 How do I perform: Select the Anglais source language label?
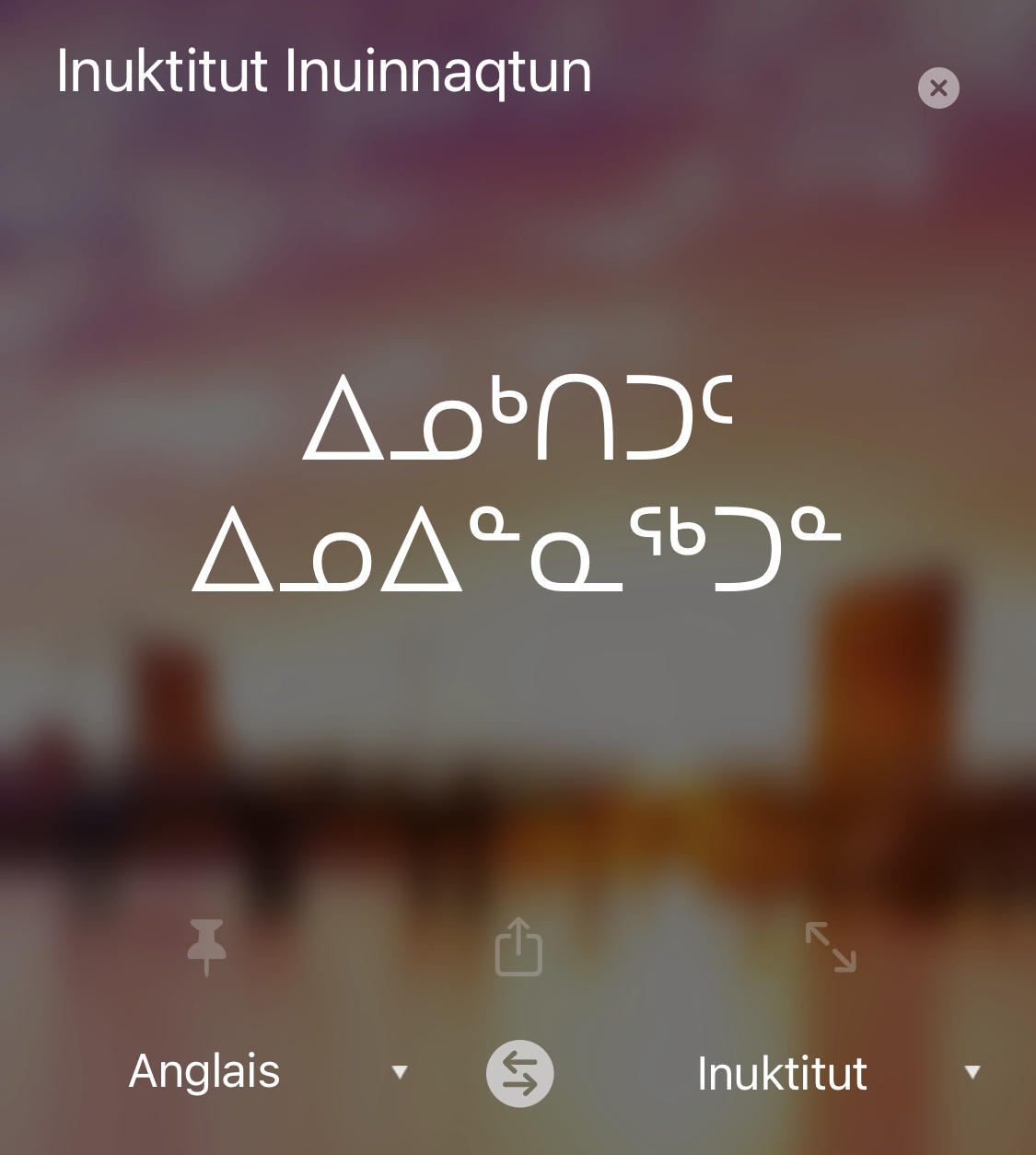[x=204, y=1071]
